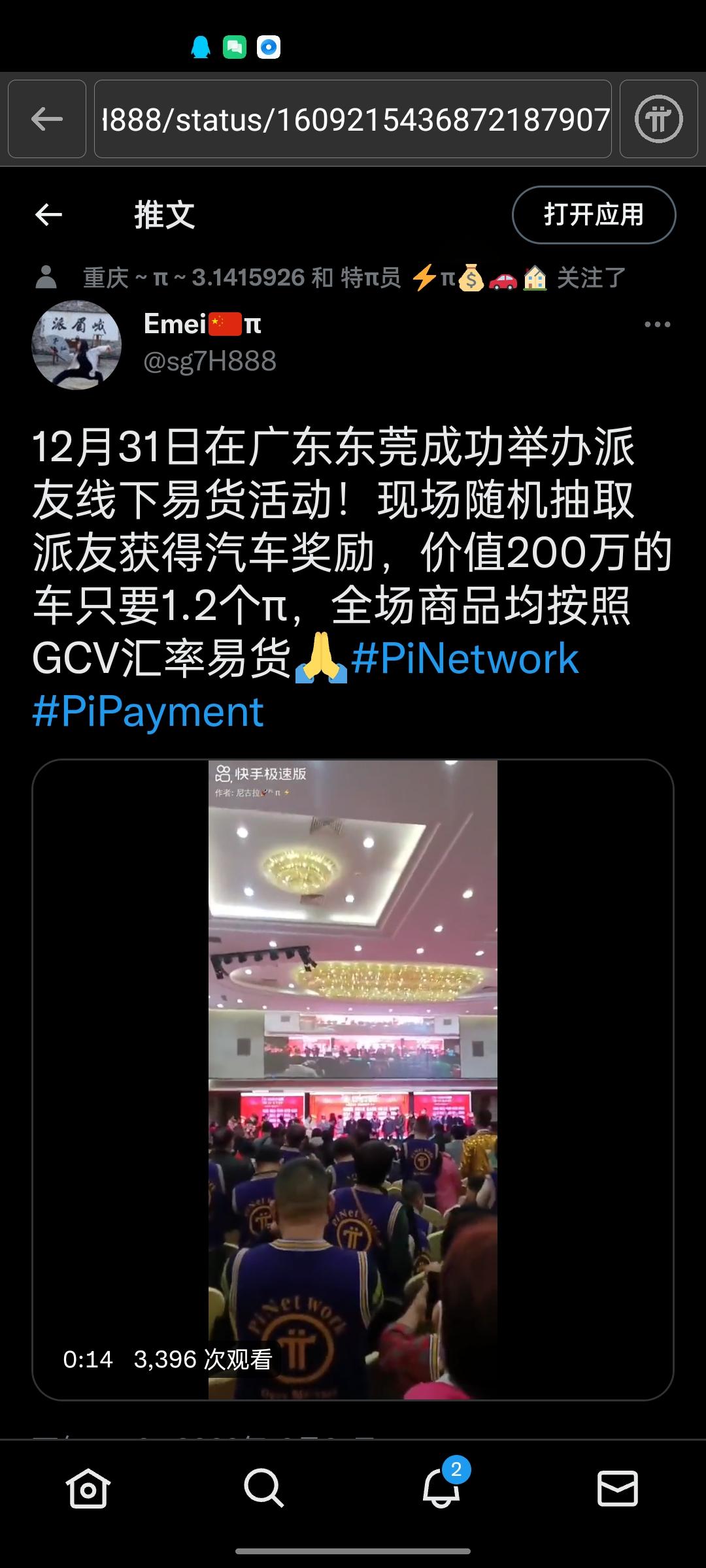View the @sg7H888 profile handle
Viewport: 706px width, 1568px height.
point(210,361)
